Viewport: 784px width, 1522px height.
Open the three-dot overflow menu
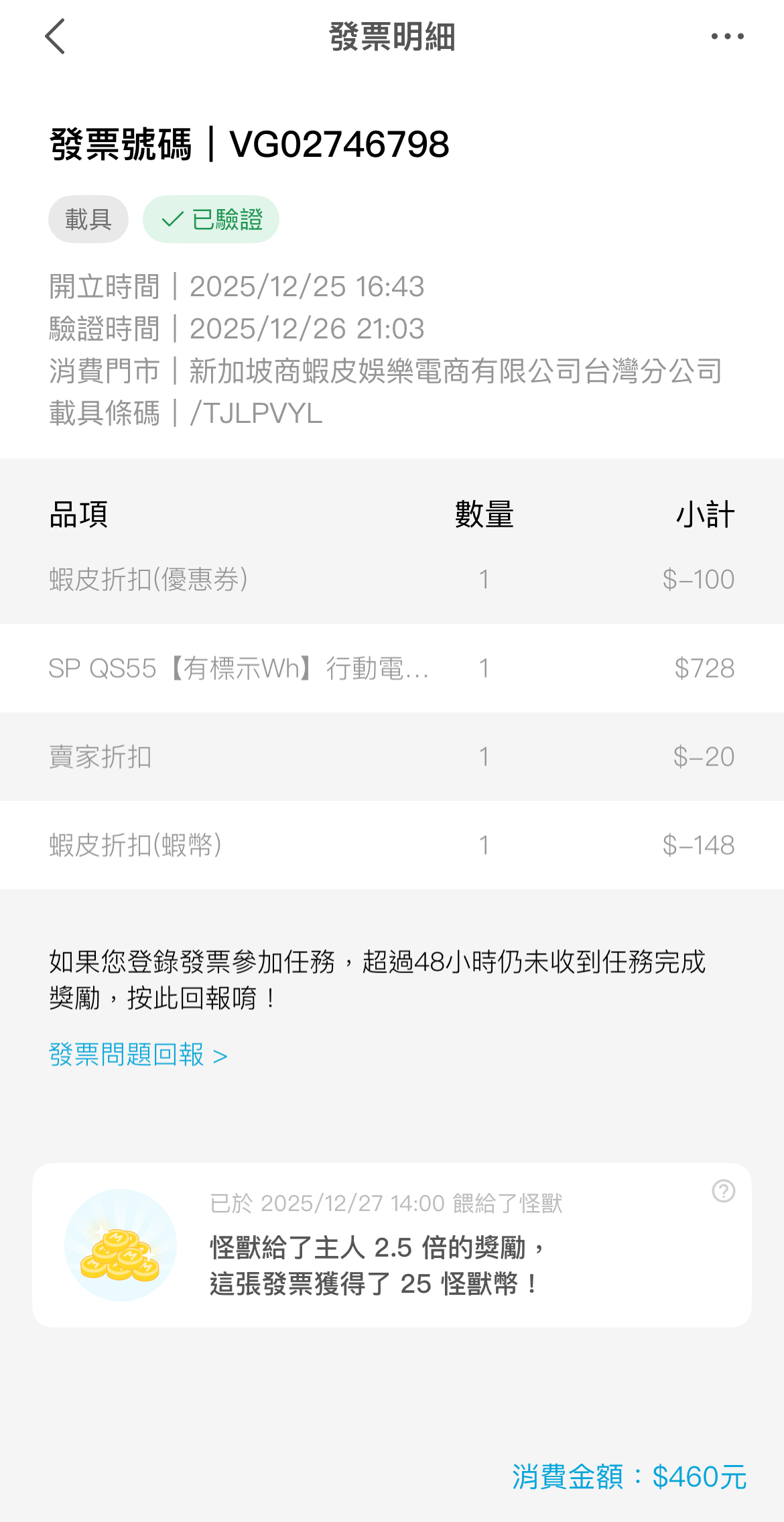pos(727,37)
